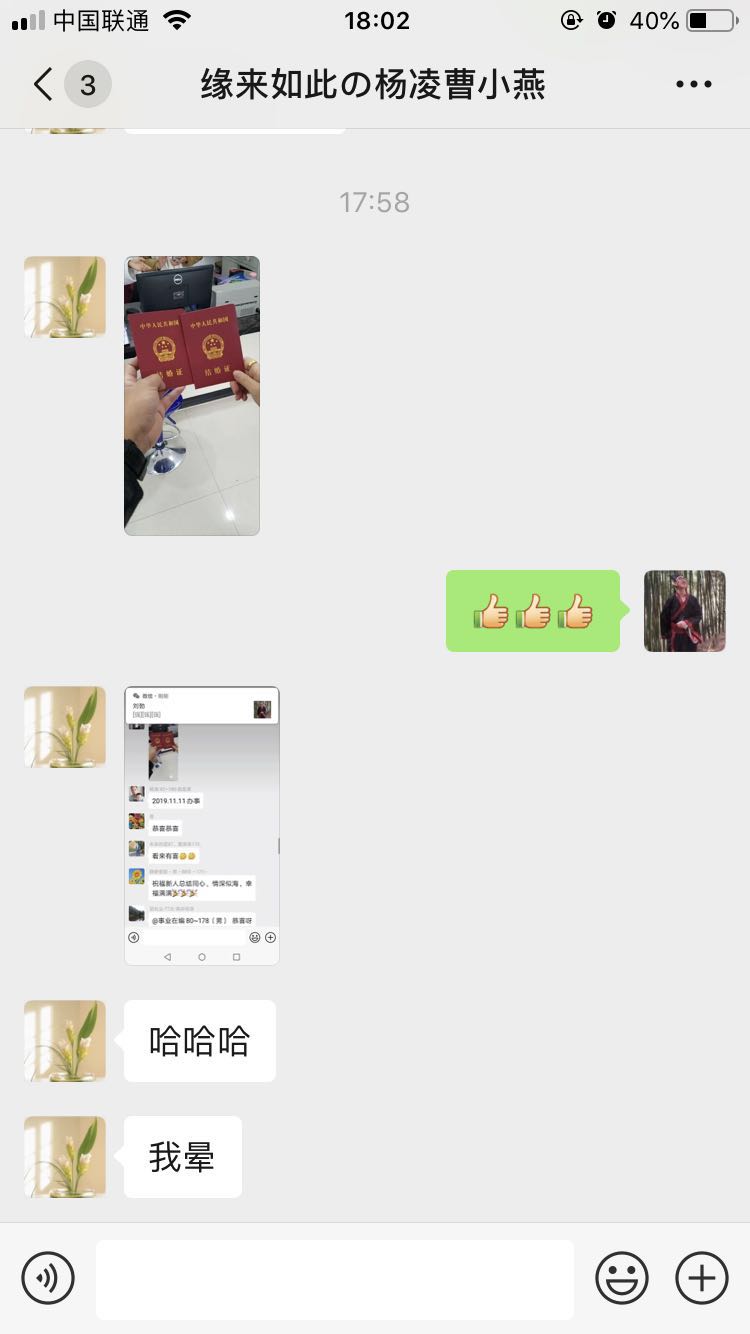Open the chat details overflow menu

(x=693, y=85)
